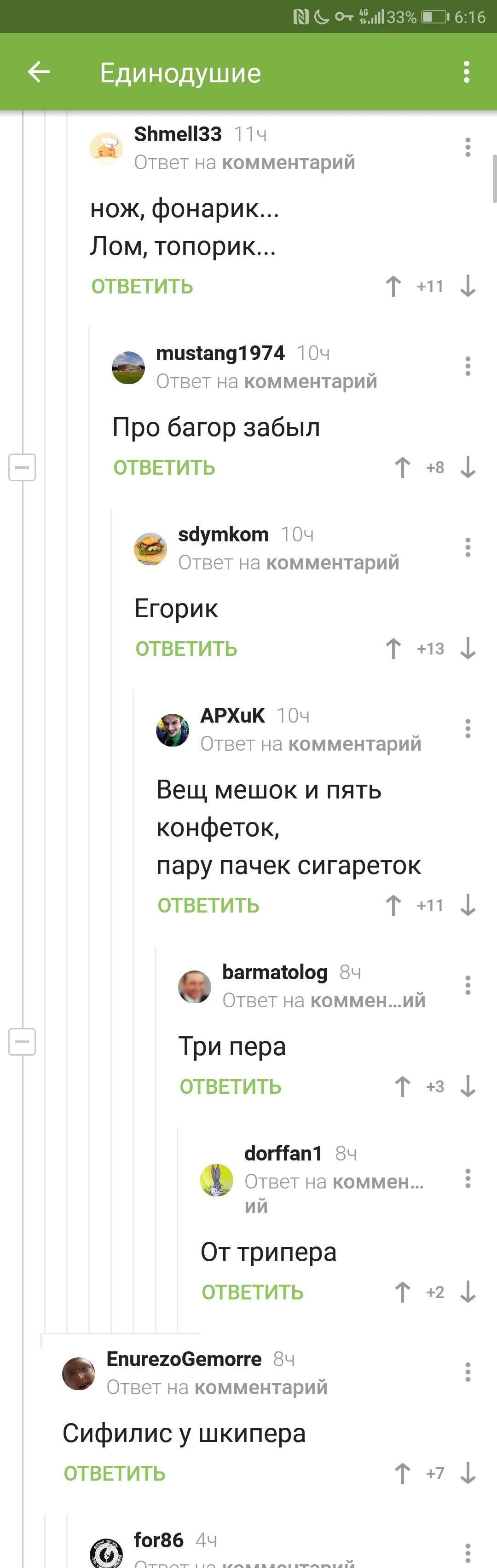Reply to barmatolog's comment "Три пера"
This screenshot has height=1568, width=497.
pyautogui.click(x=230, y=1086)
